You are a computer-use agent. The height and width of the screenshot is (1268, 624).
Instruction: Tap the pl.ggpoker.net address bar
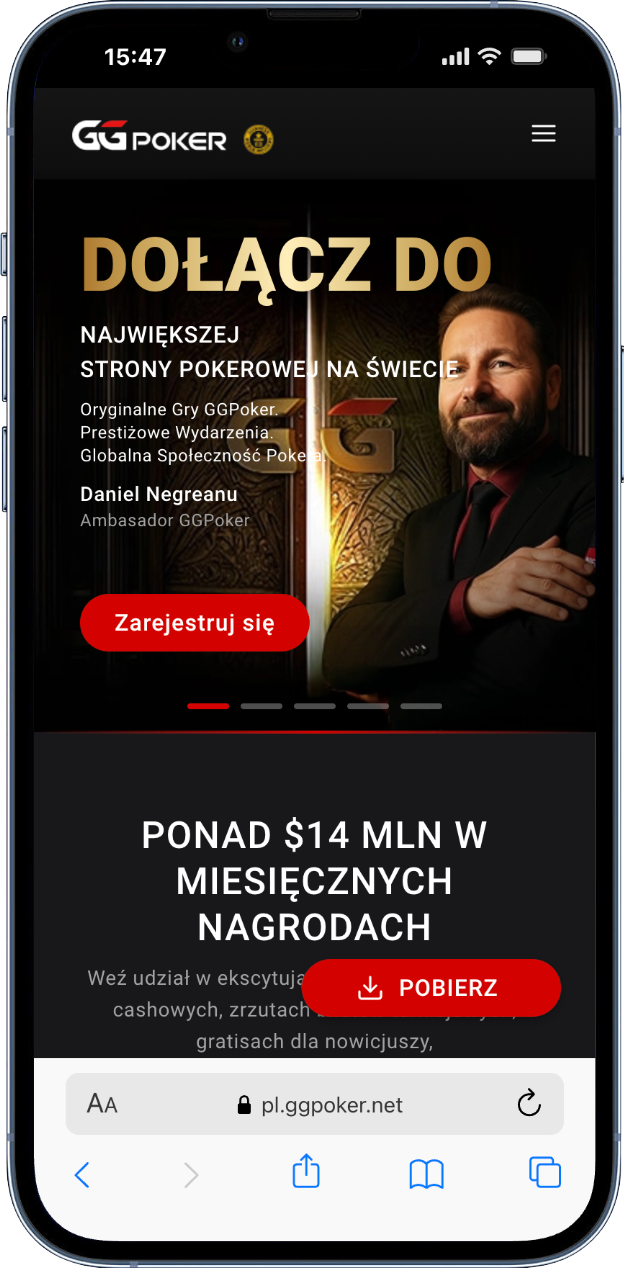tap(320, 1104)
